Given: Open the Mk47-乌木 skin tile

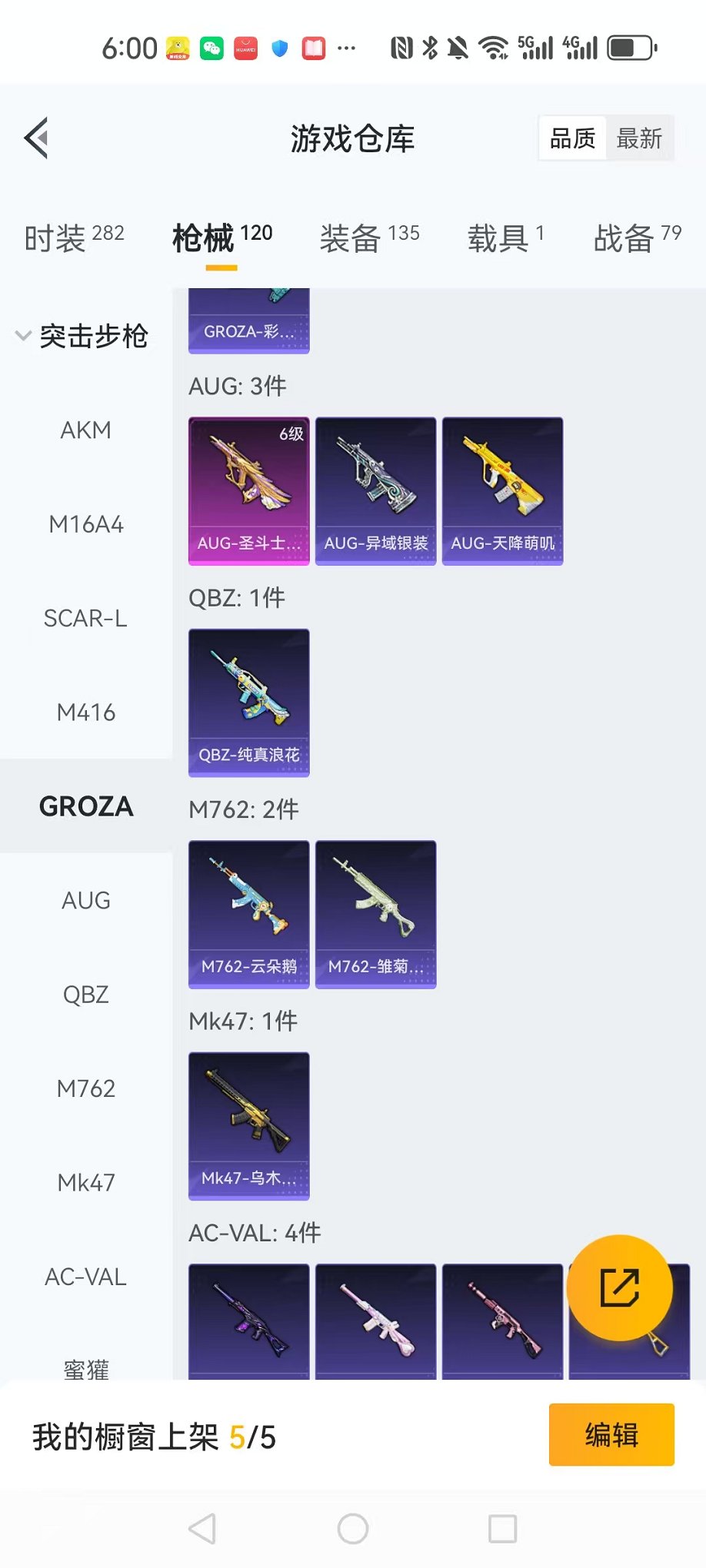Looking at the screenshot, I should coord(249,1126).
